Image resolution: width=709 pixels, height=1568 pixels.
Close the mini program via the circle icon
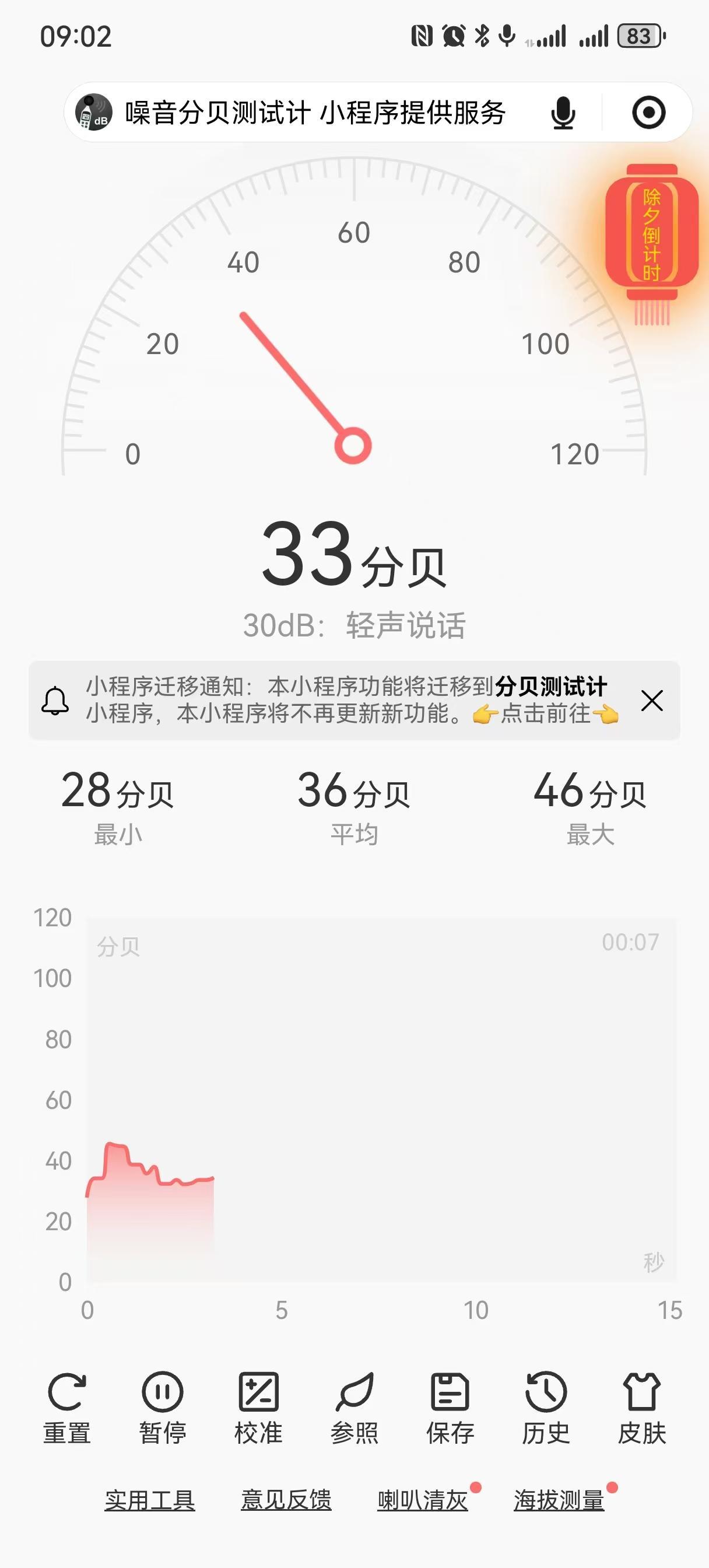point(648,113)
